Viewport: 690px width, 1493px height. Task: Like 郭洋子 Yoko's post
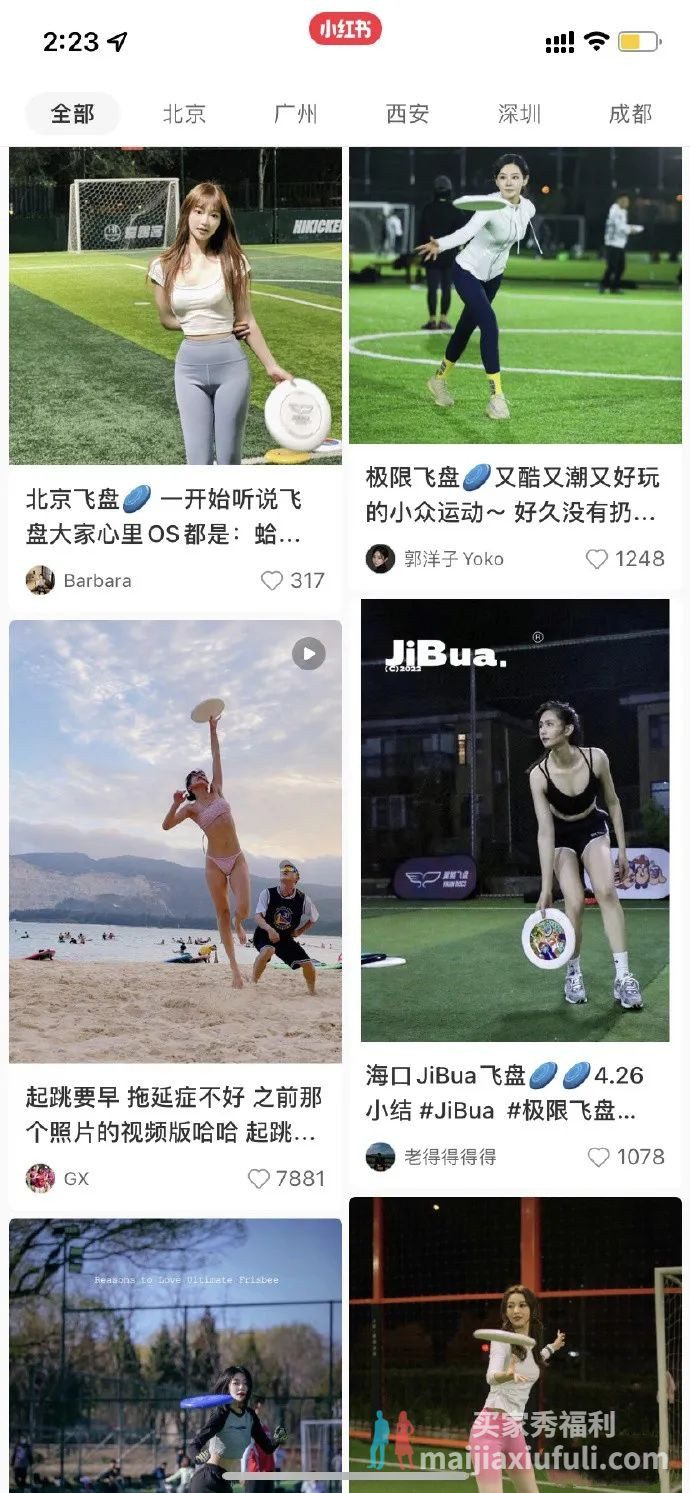click(x=597, y=558)
